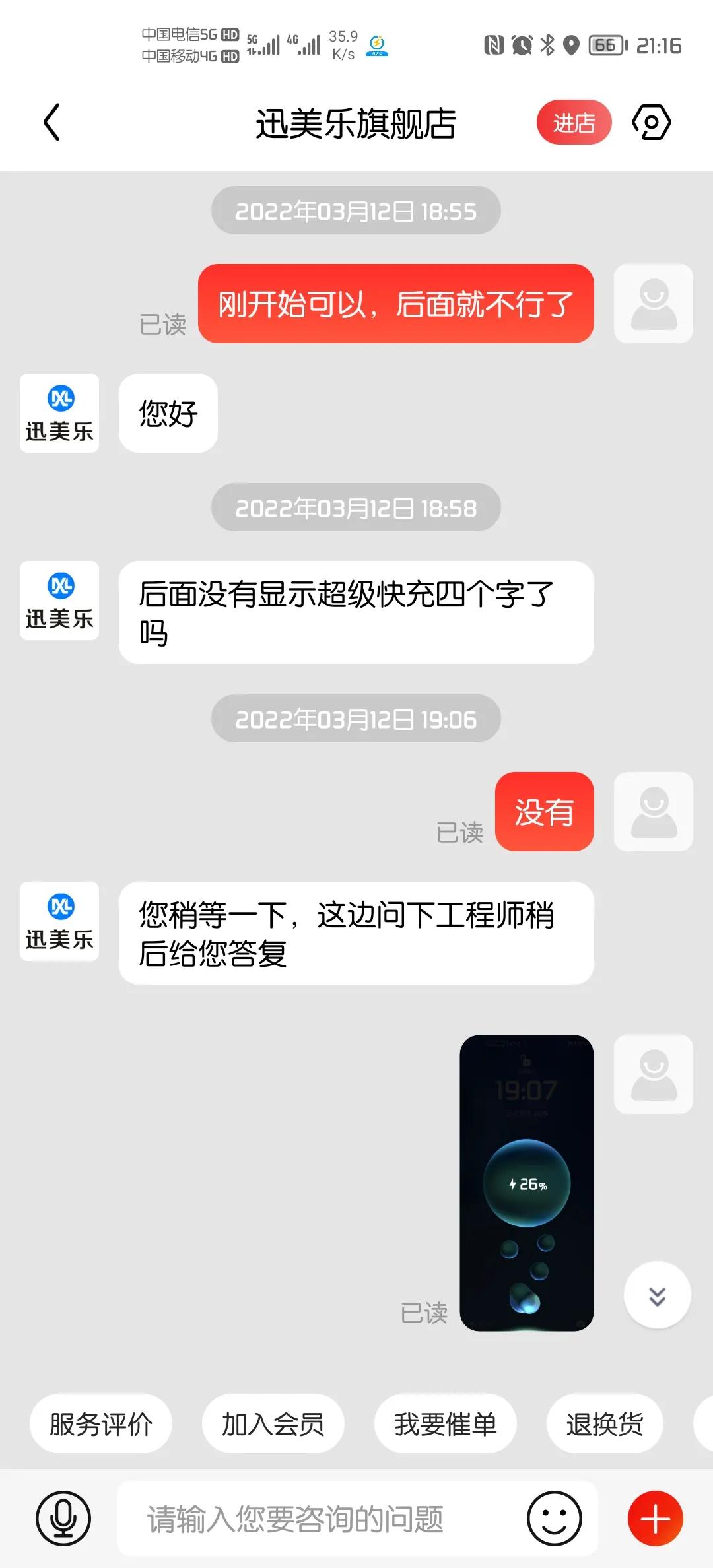Image resolution: width=713 pixels, height=1568 pixels.
Task: Open the shop profile icon top right
Action: 652,122
